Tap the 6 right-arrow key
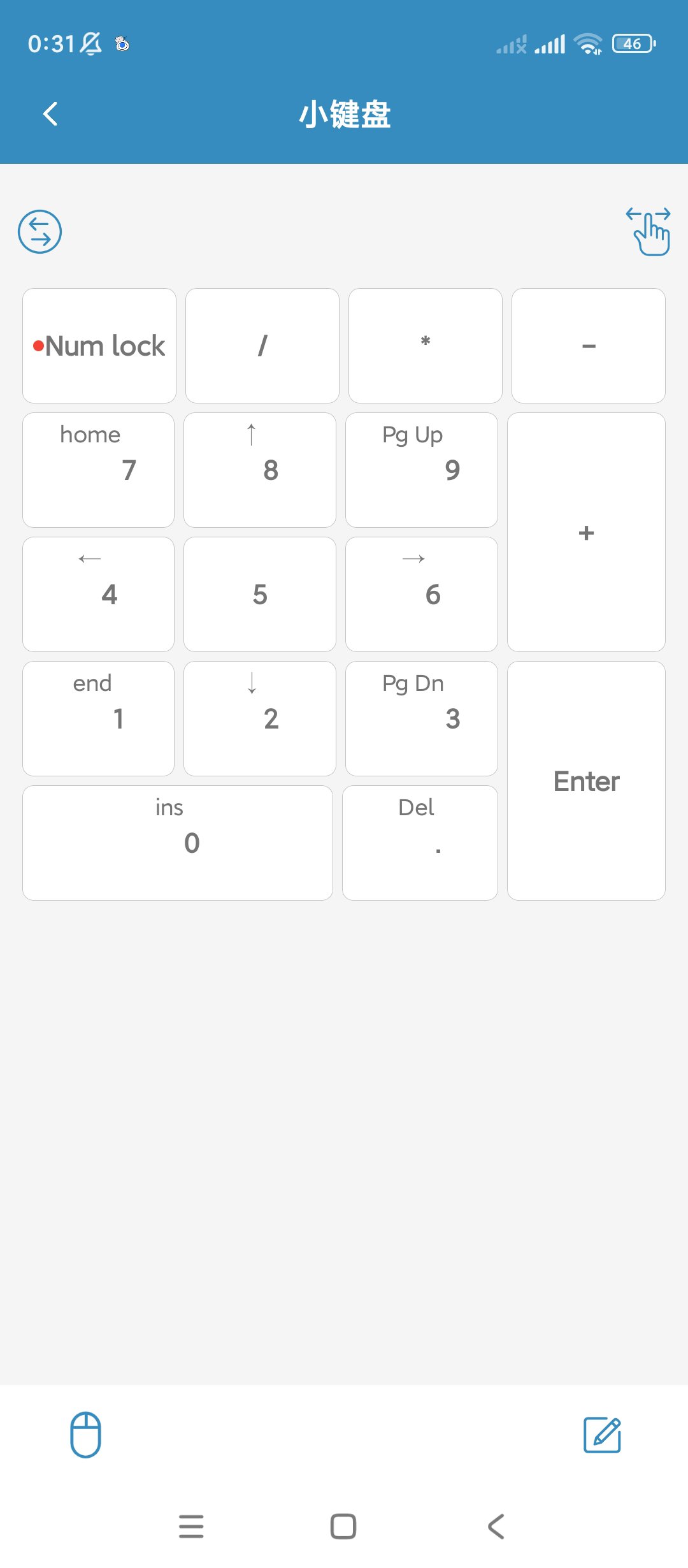This screenshot has height=1568, width=688. coord(422,594)
